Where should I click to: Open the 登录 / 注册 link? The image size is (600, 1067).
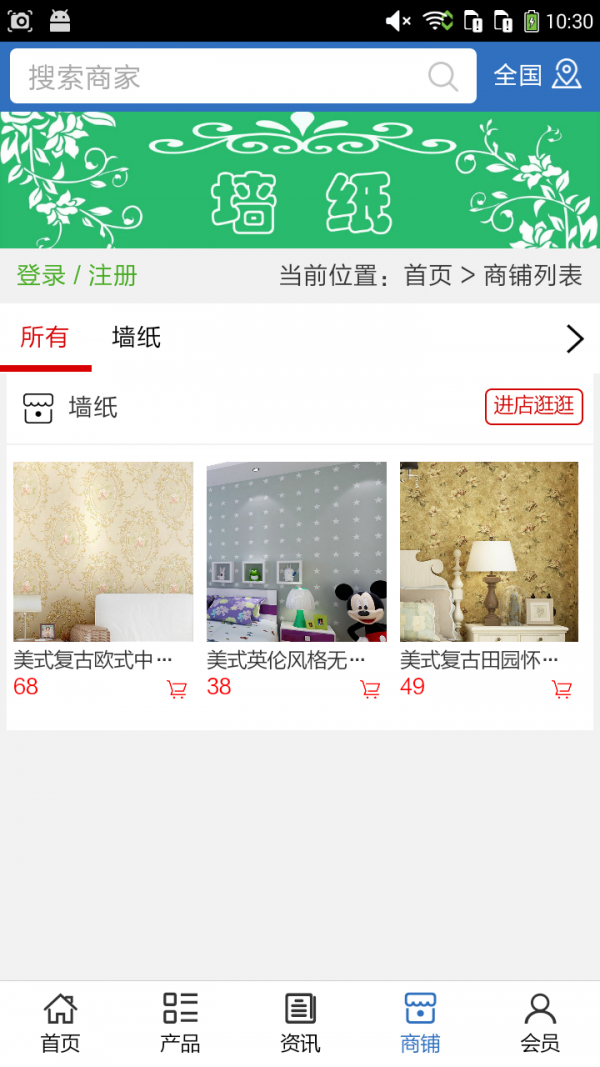77,276
